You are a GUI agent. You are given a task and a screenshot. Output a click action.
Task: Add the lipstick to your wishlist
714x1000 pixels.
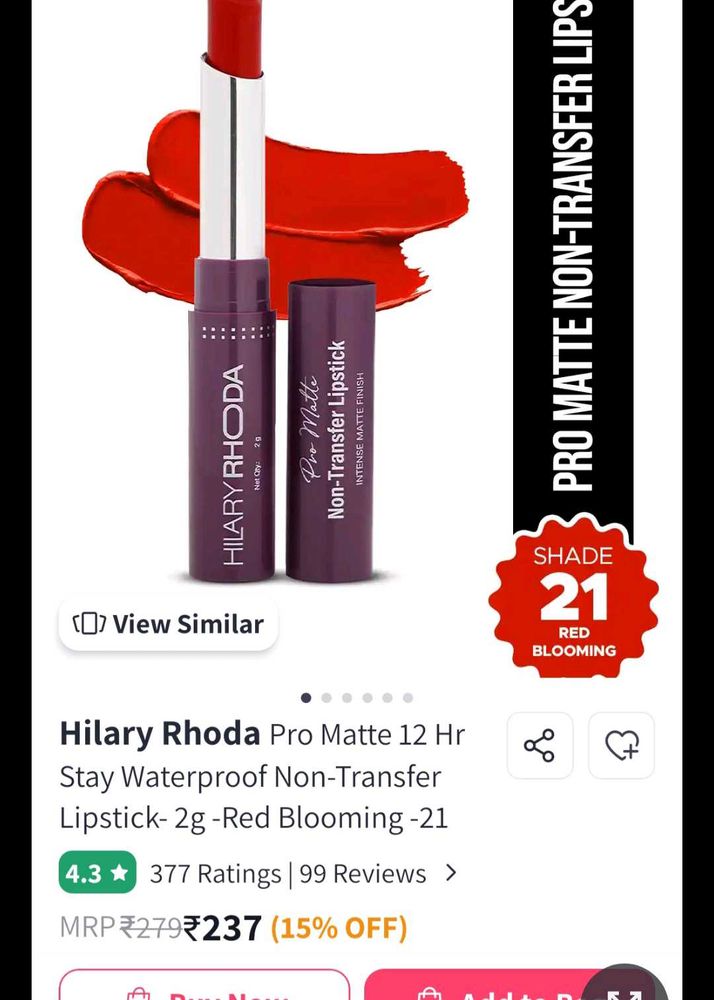(621, 745)
